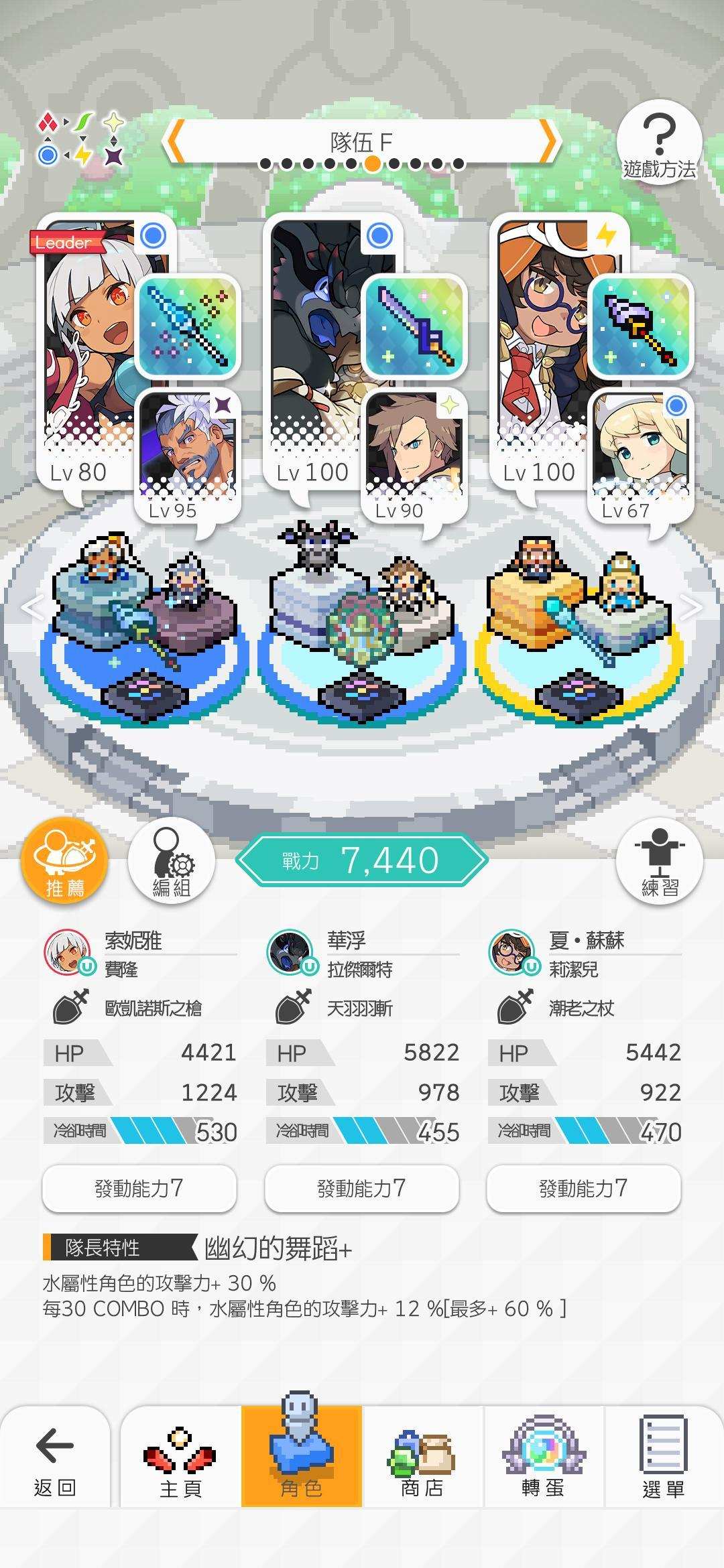Open the 遊戲方法 help button
Screen dimensions: 724x1568
pos(659,143)
